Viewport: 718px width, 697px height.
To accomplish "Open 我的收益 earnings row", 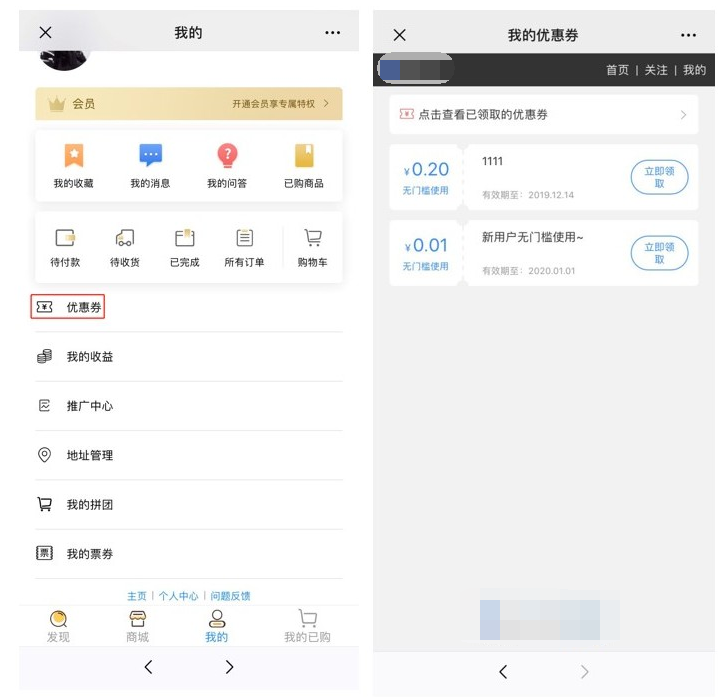I will (89, 357).
